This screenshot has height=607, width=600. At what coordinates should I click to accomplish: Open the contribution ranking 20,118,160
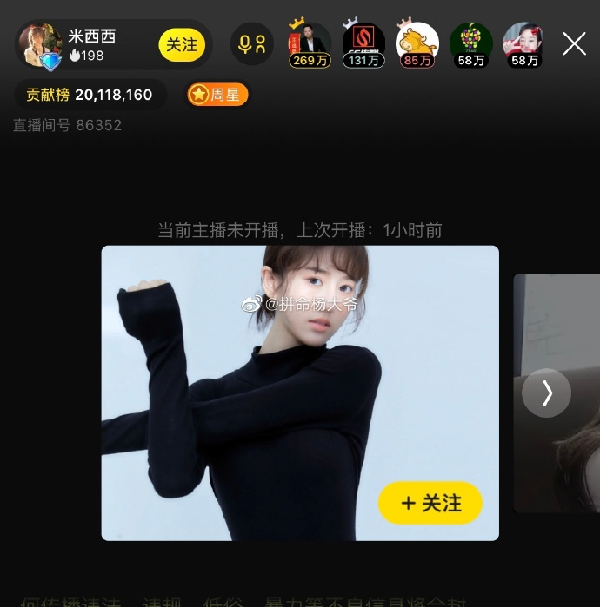coord(90,95)
